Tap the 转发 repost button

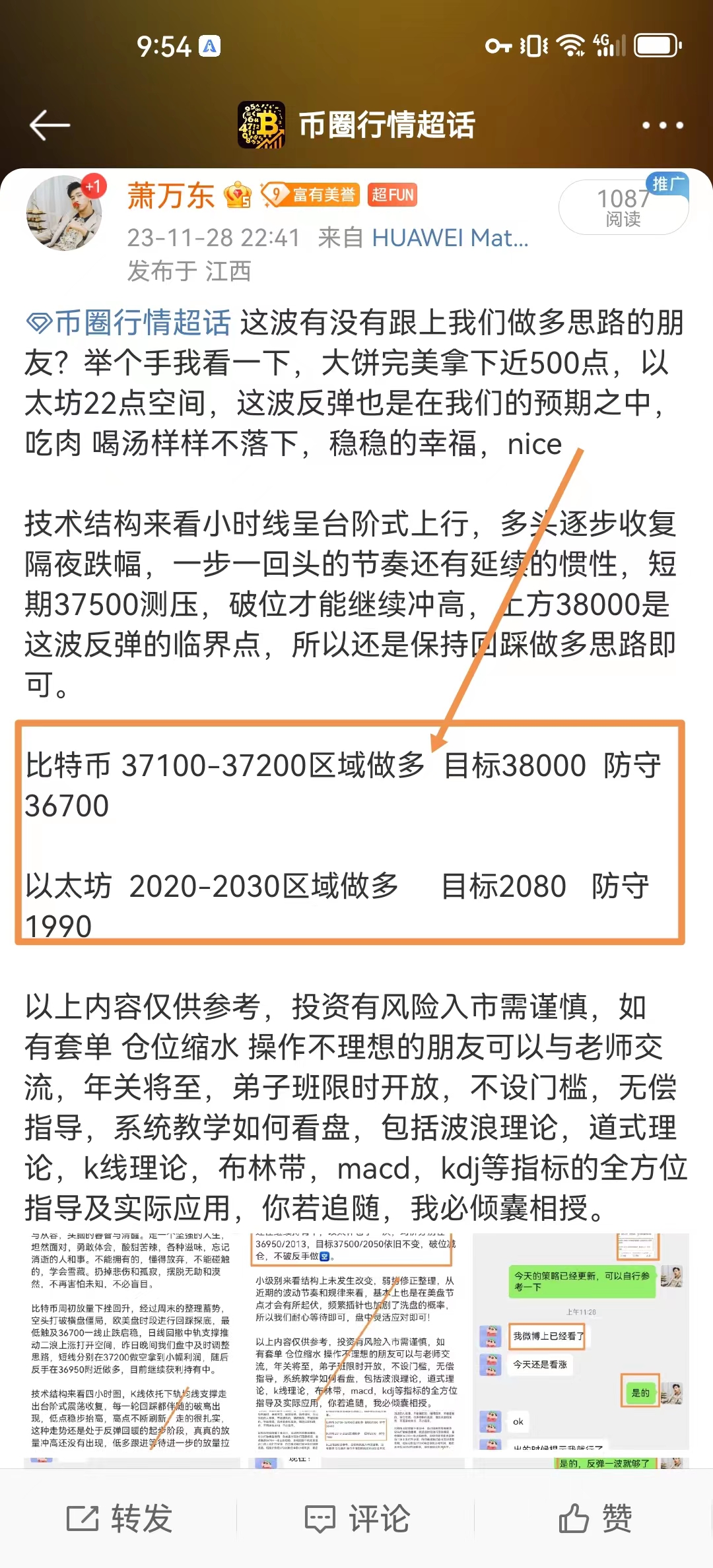119,1519
